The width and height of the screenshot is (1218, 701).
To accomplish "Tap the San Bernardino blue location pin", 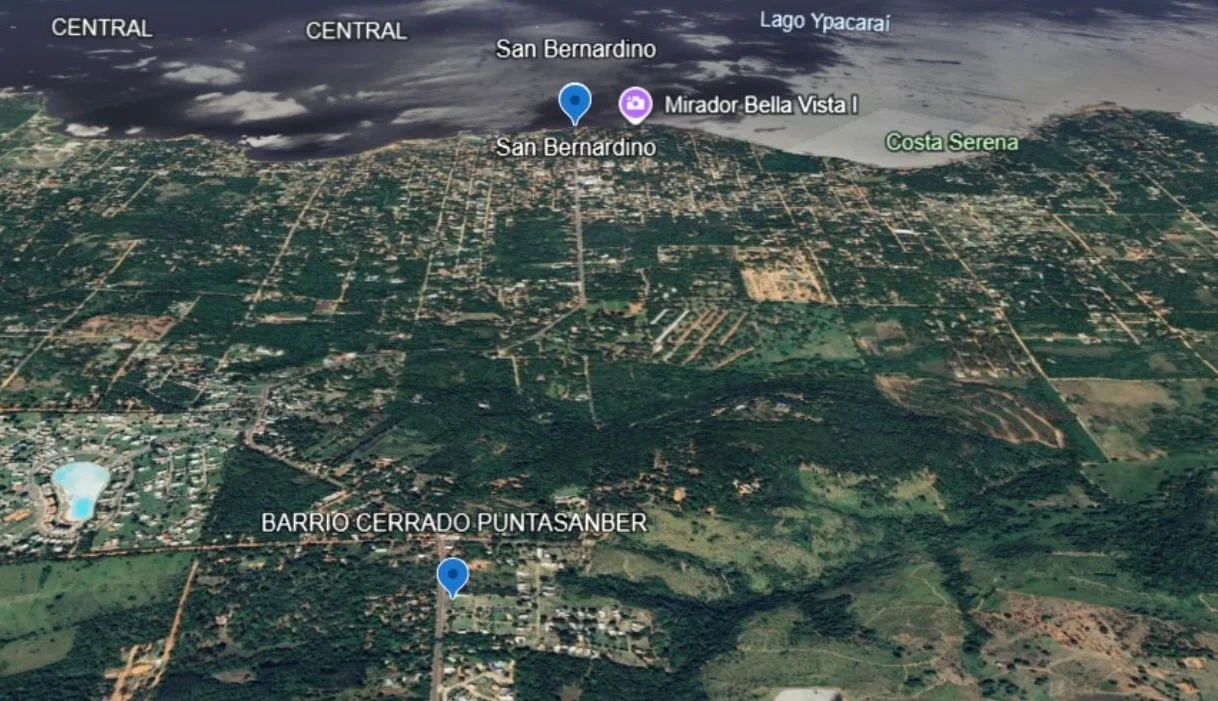I will 574,100.
